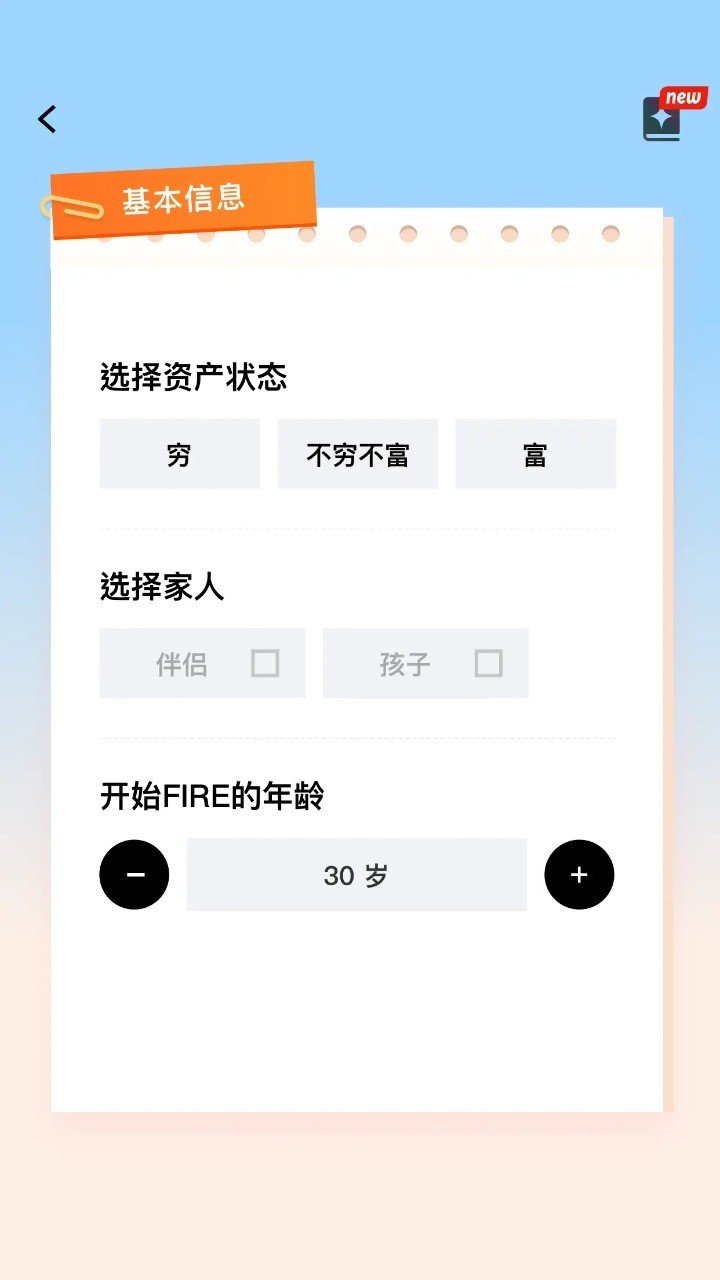Select the orange 基本信息 label
Image resolution: width=720 pixels, height=1280 pixels.
tap(185, 199)
